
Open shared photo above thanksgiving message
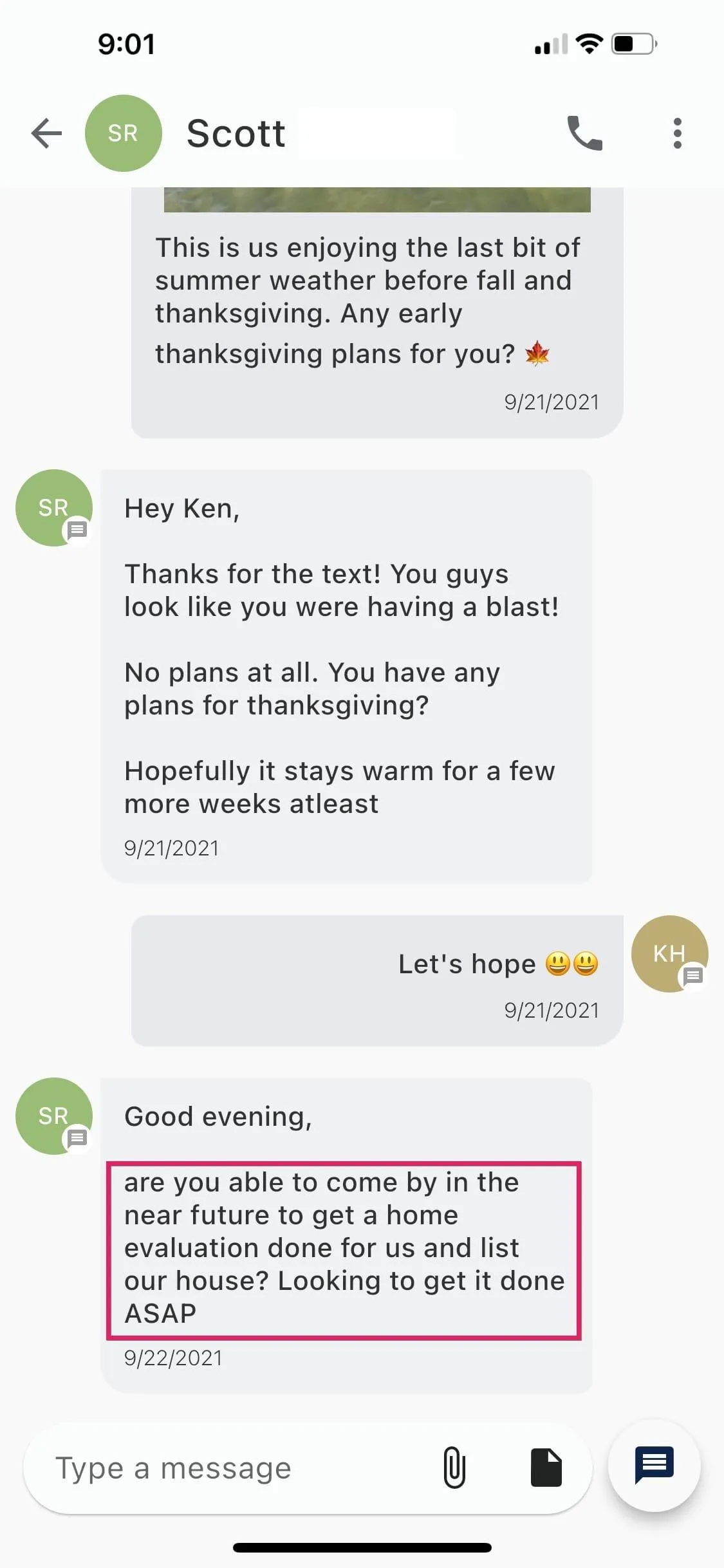(377, 200)
